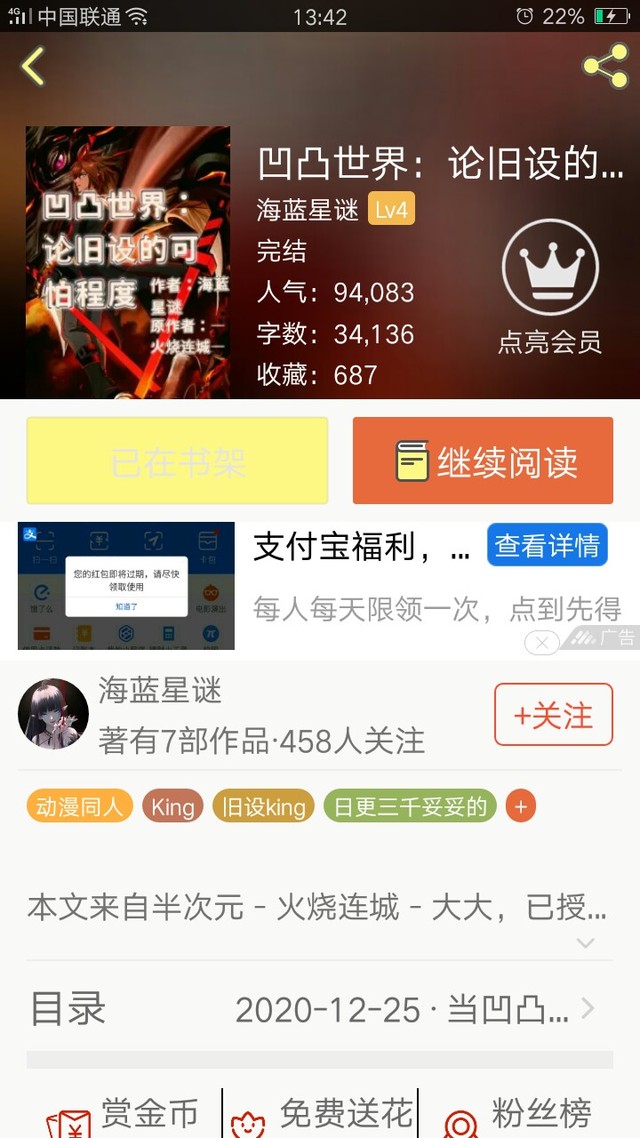This screenshot has height=1138, width=640.
Task: Open author 海蓝星谜's profile avatar
Action: [x=54, y=714]
